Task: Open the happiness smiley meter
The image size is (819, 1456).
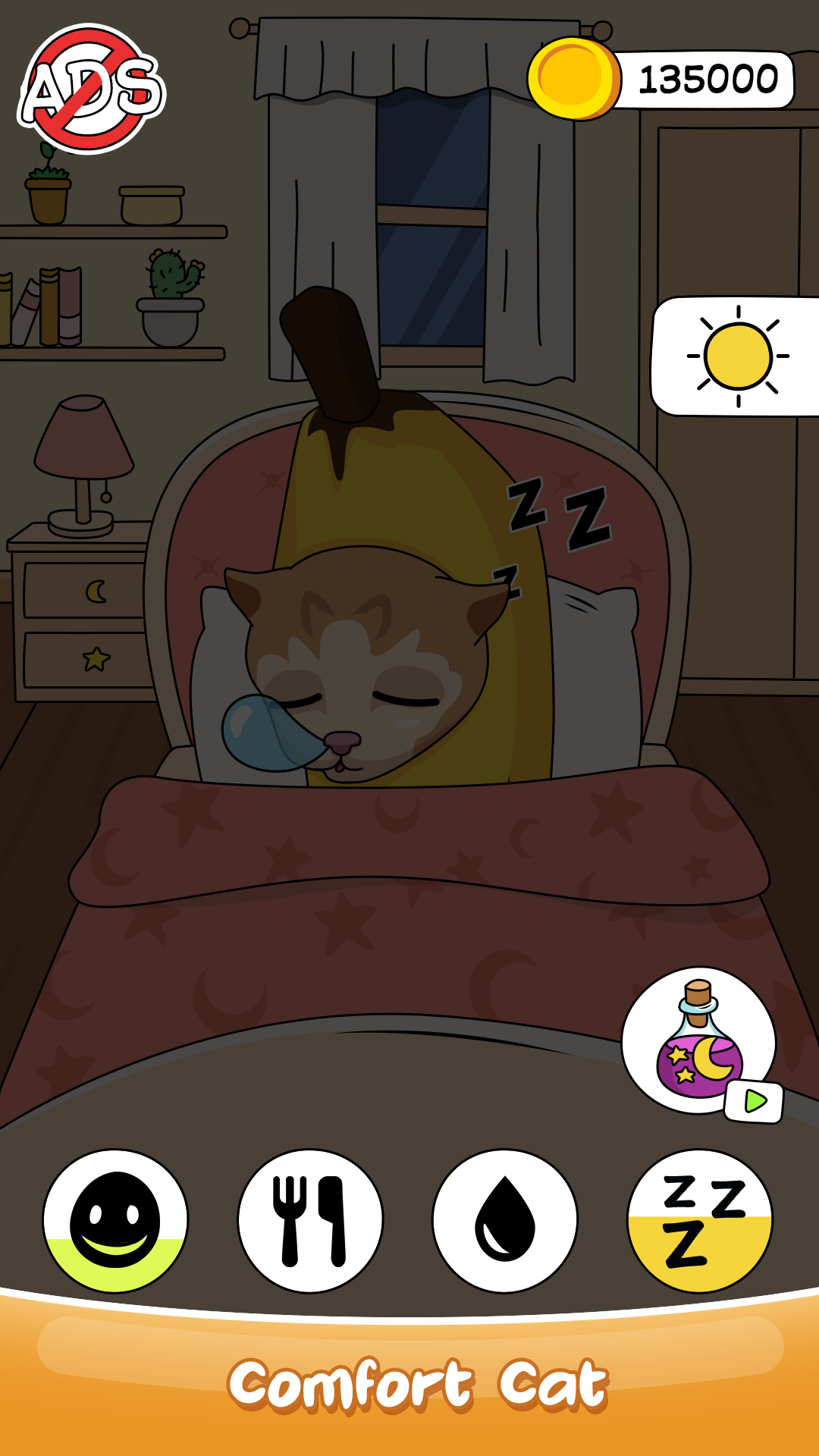Action: pyautogui.click(x=115, y=1221)
